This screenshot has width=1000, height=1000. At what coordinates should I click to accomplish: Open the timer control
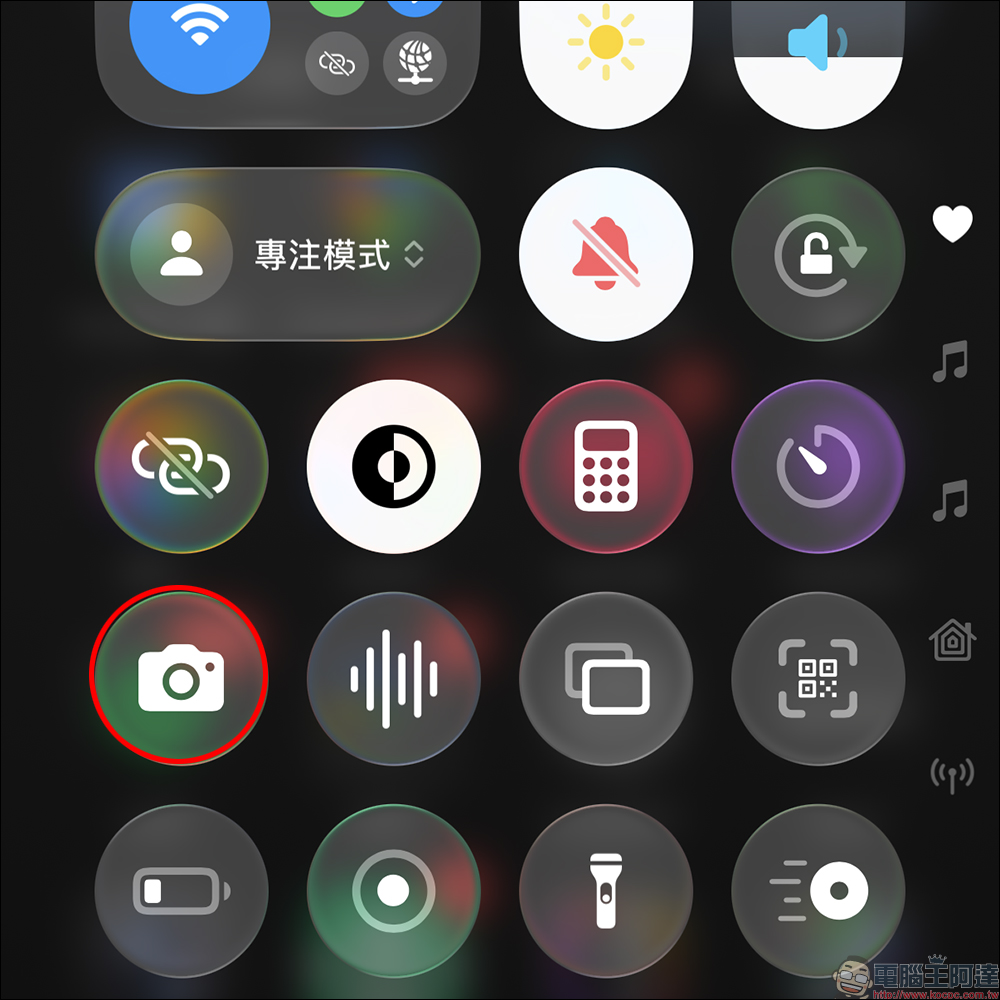818,467
